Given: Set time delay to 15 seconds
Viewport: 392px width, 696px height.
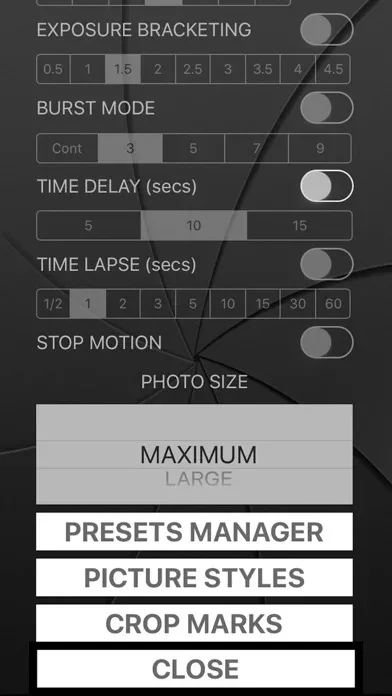Looking at the screenshot, I should 299,225.
